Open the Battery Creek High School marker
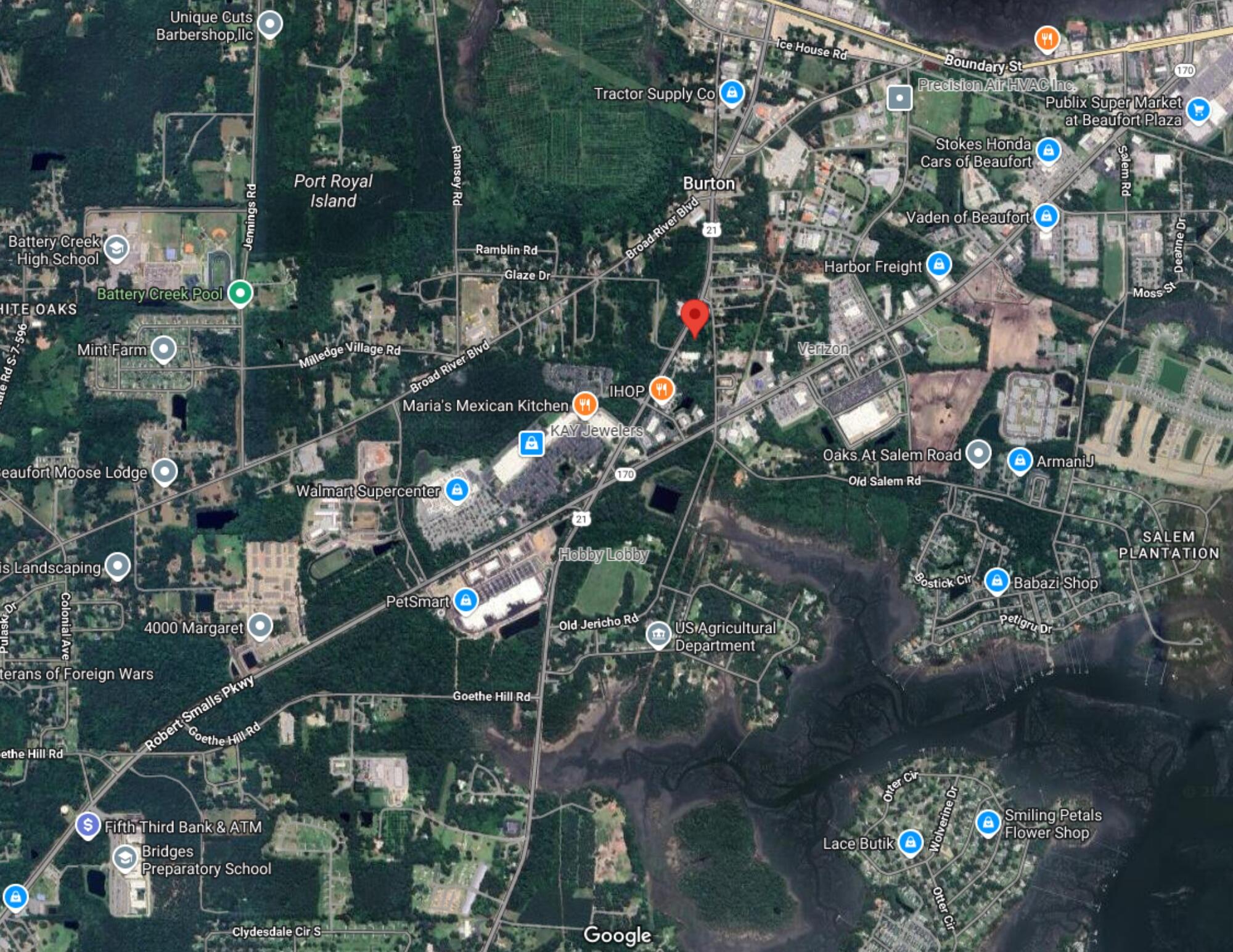This screenshot has width=1233, height=952. (117, 248)
